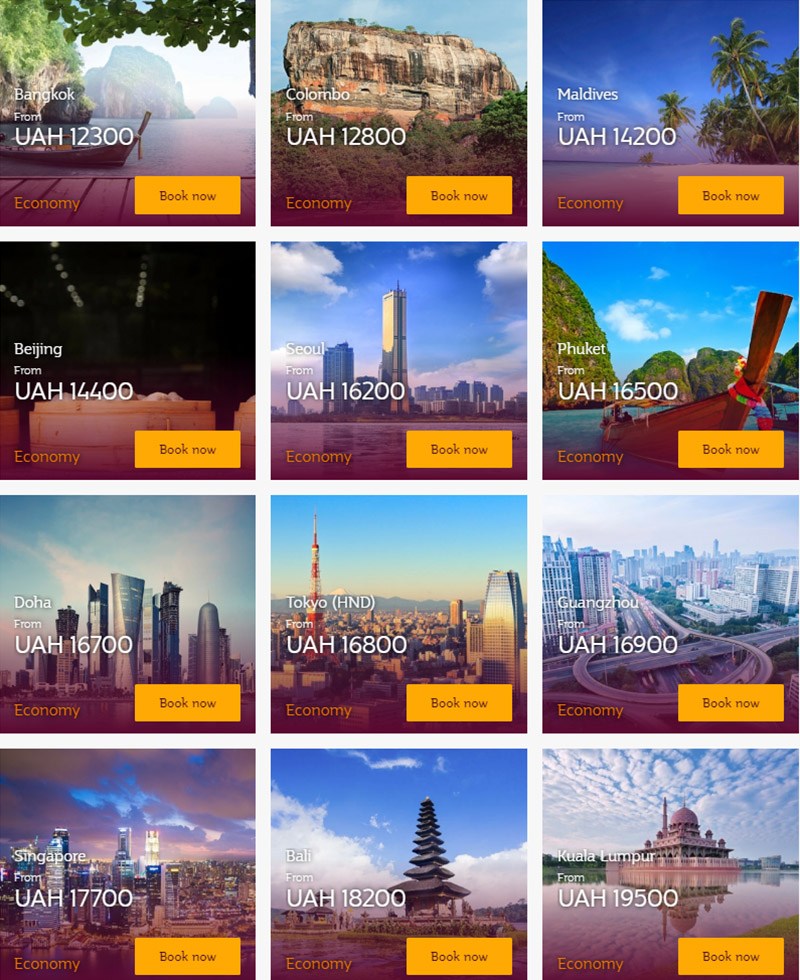Book the Singapore fare from UAH 17700
Viewport: 800px width, 980px height.
click(x=187, y=957)
